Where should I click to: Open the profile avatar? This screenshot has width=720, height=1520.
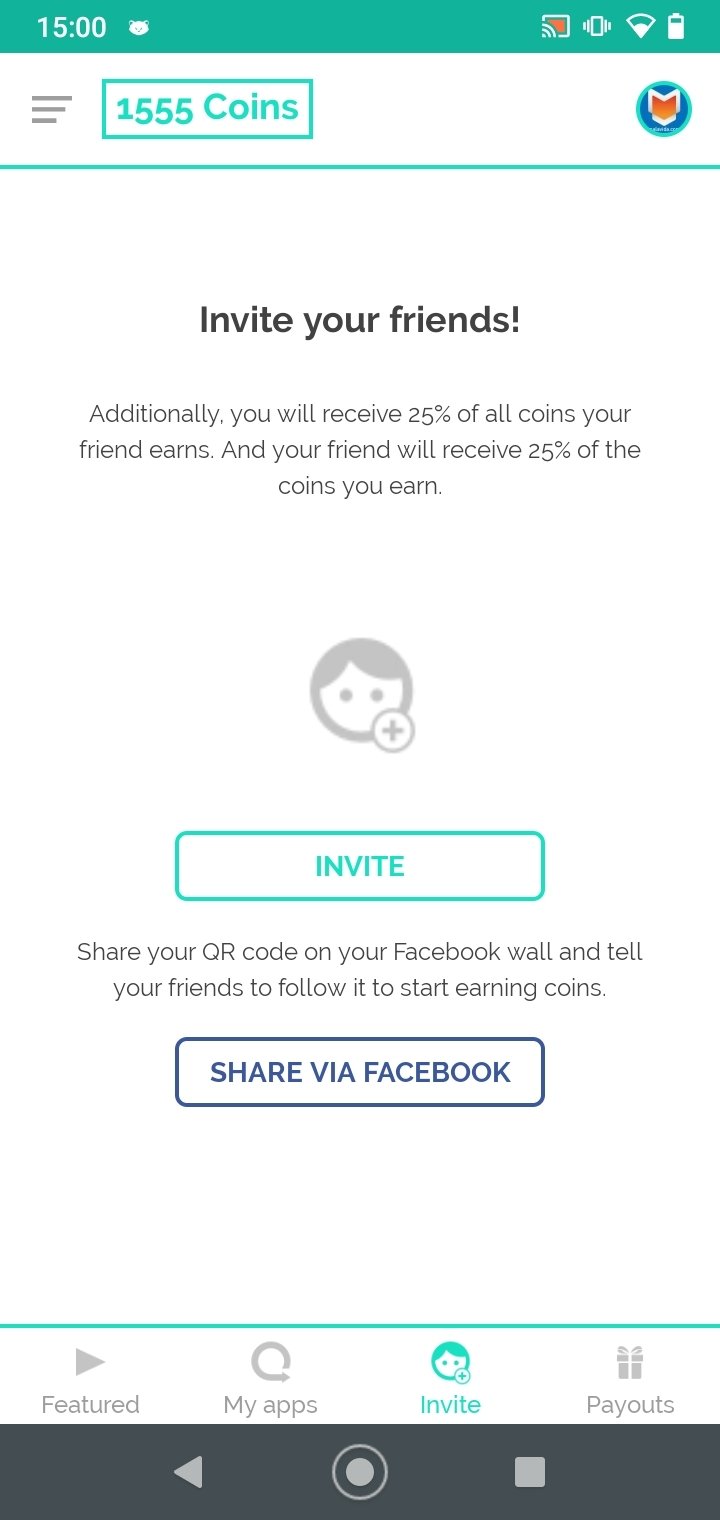(x=664, y=109)
